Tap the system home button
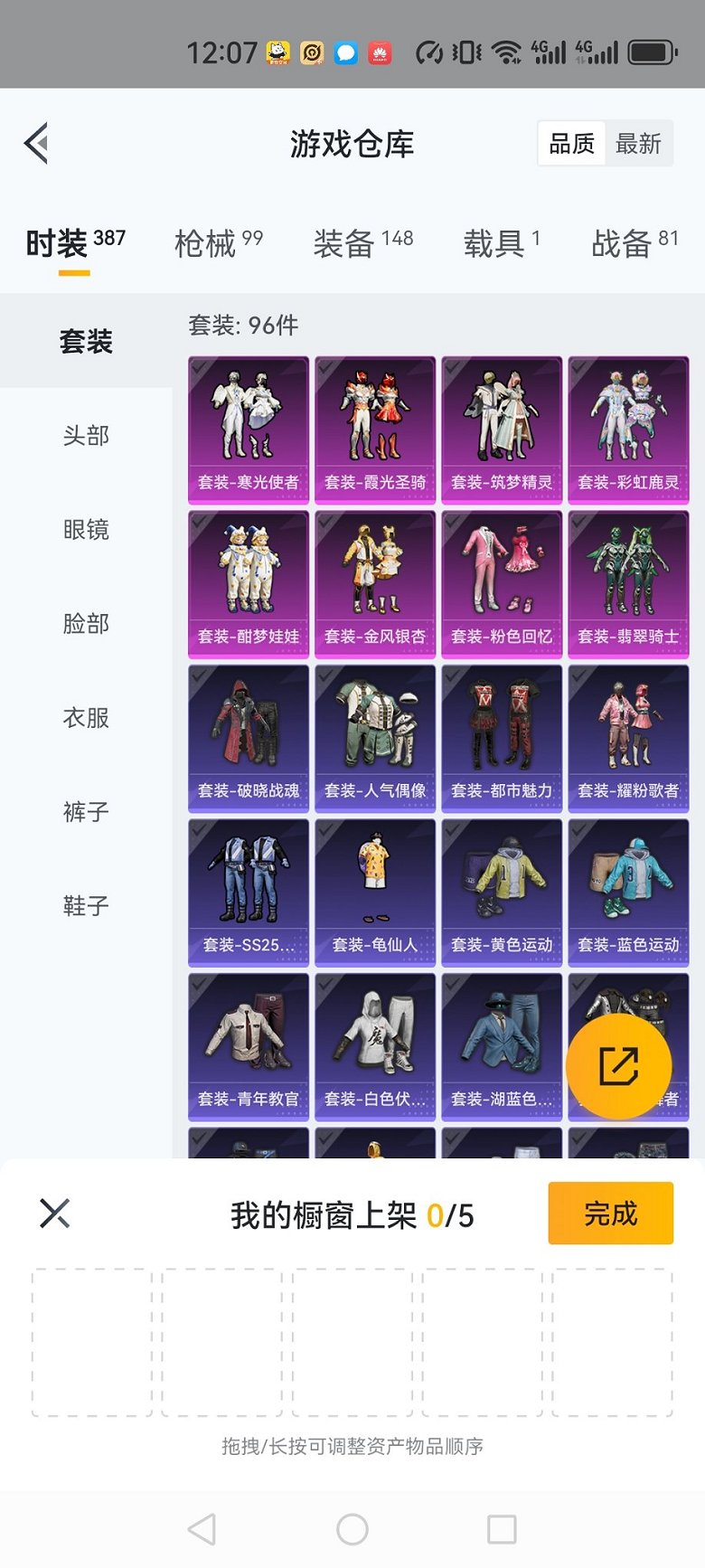This screenshot has width=705, height=1568. (x=352, y=1529)
